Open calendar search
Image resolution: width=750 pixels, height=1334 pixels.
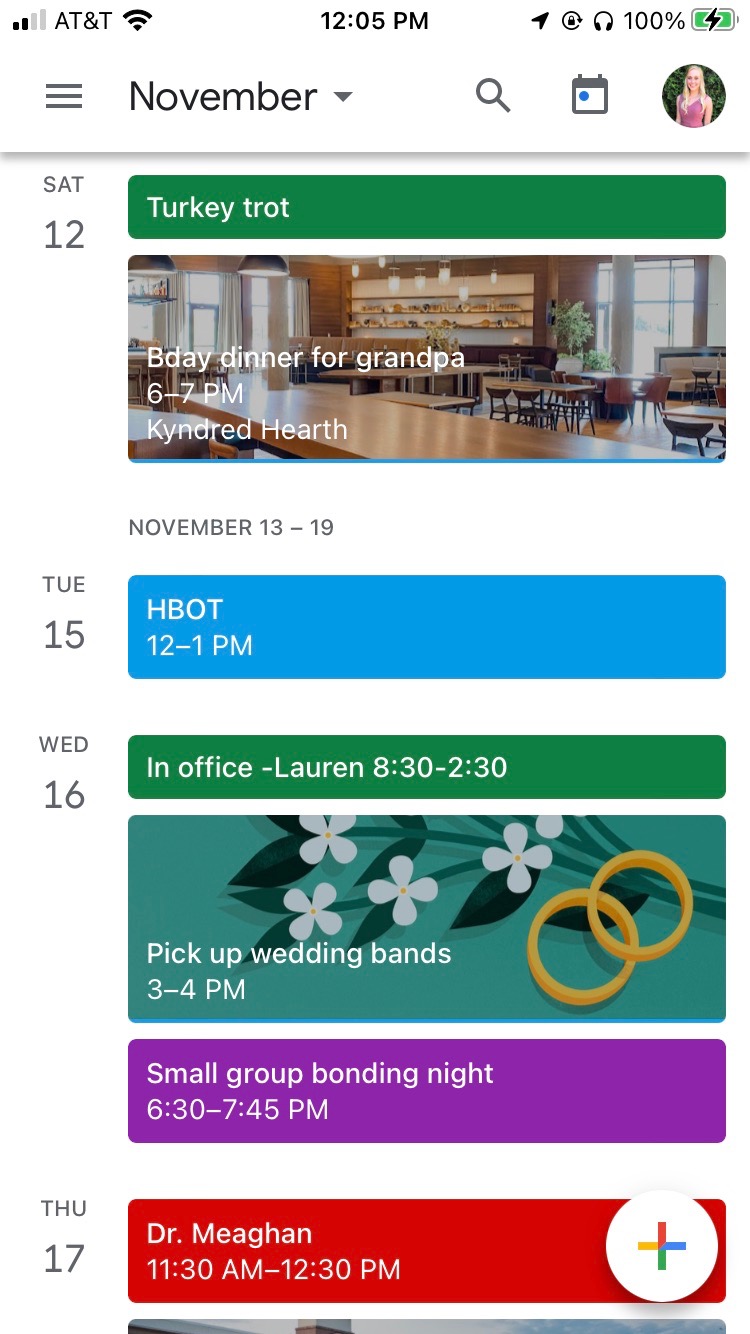492,97
